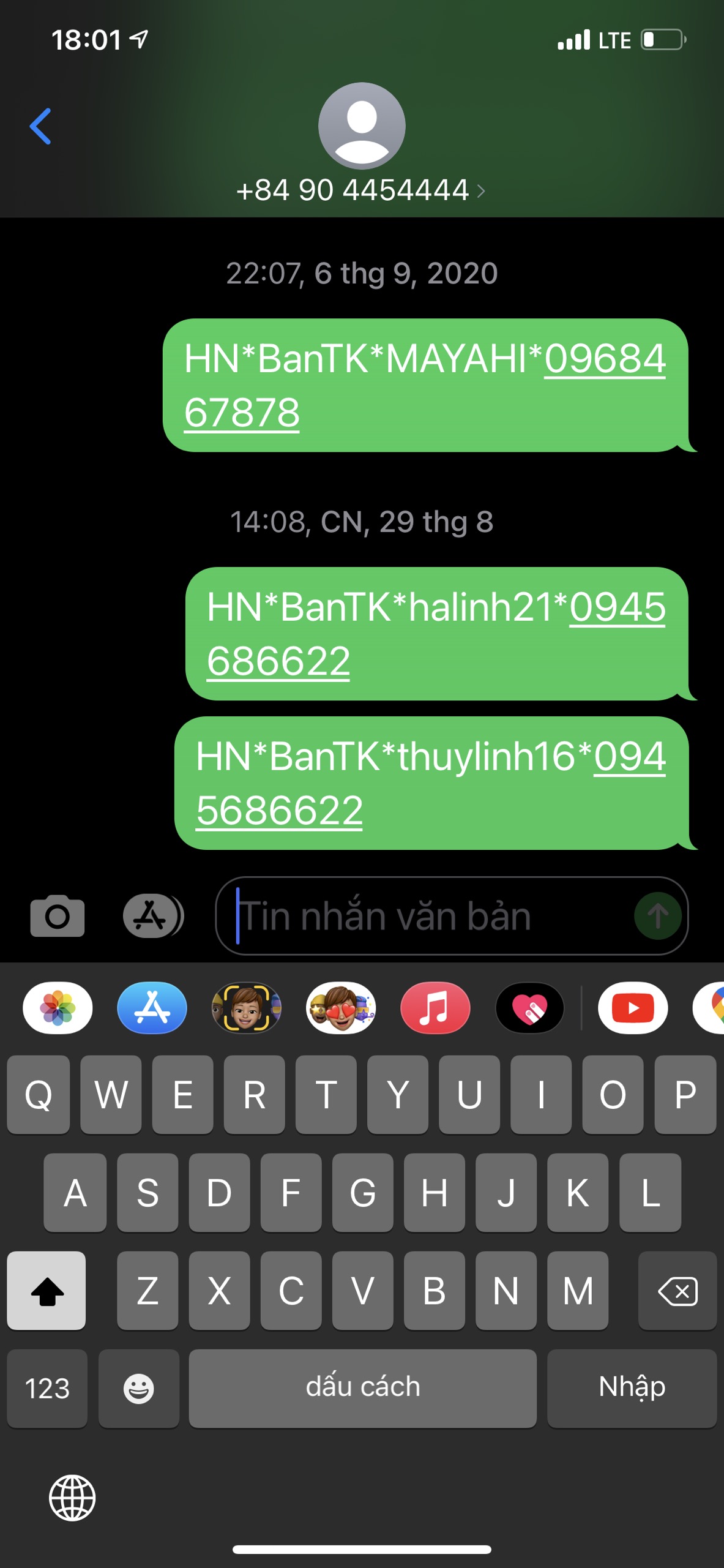The width and height of the screenshot is (724, 1568).
Task: Tap phone number link 0968467878
Action: pos(603,359)
